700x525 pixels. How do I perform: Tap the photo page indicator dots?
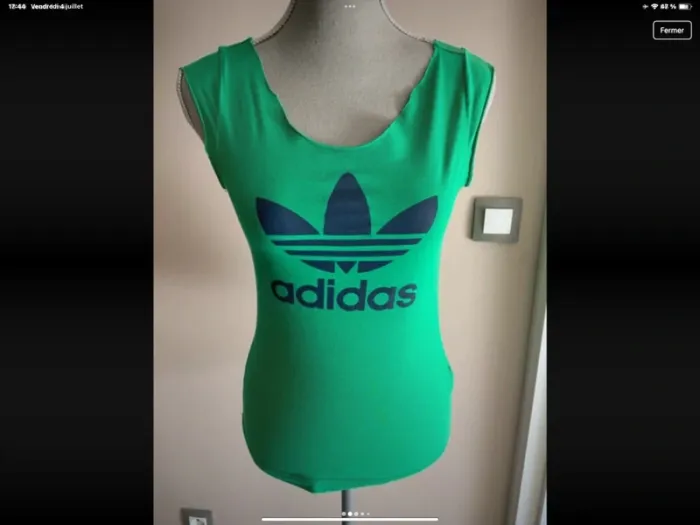pos(355,513)
